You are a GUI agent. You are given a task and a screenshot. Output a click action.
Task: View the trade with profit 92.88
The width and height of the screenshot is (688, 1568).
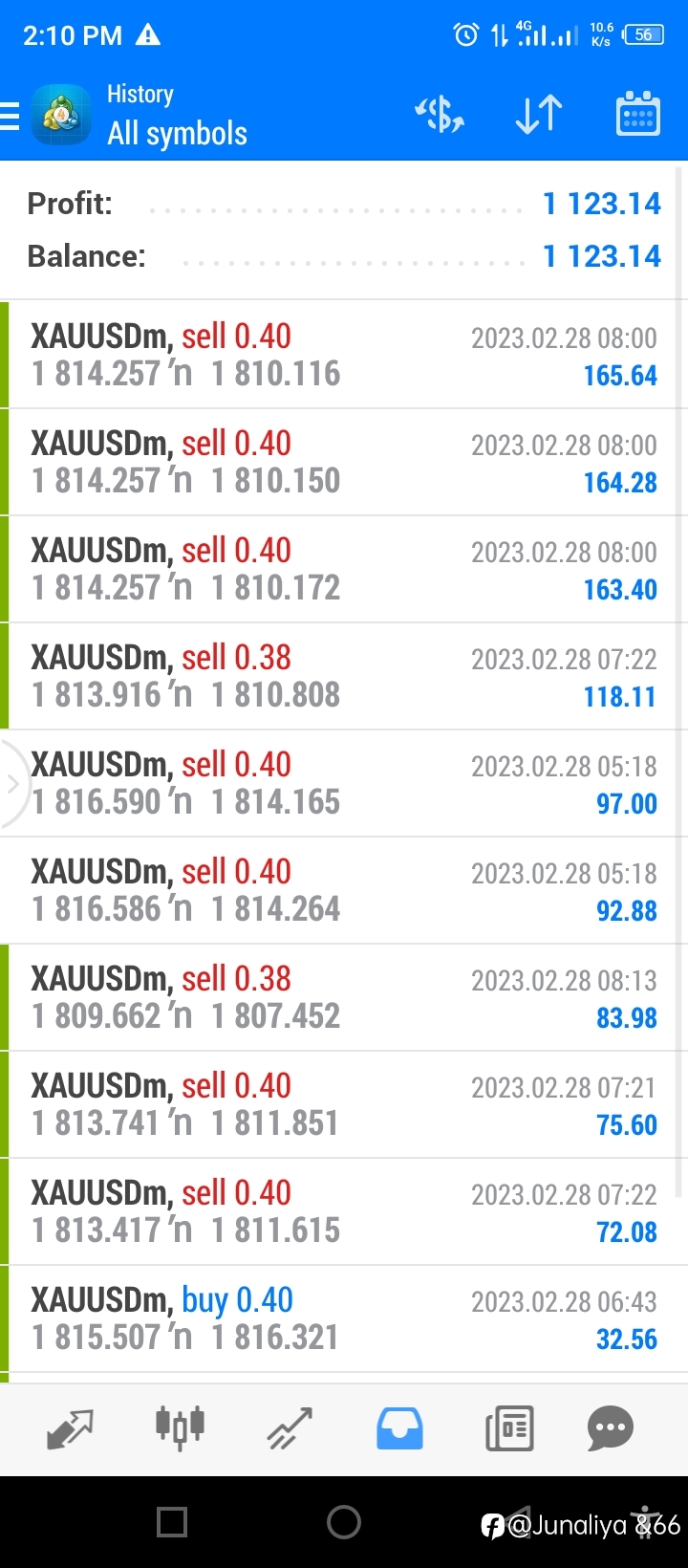click(344, 890)
